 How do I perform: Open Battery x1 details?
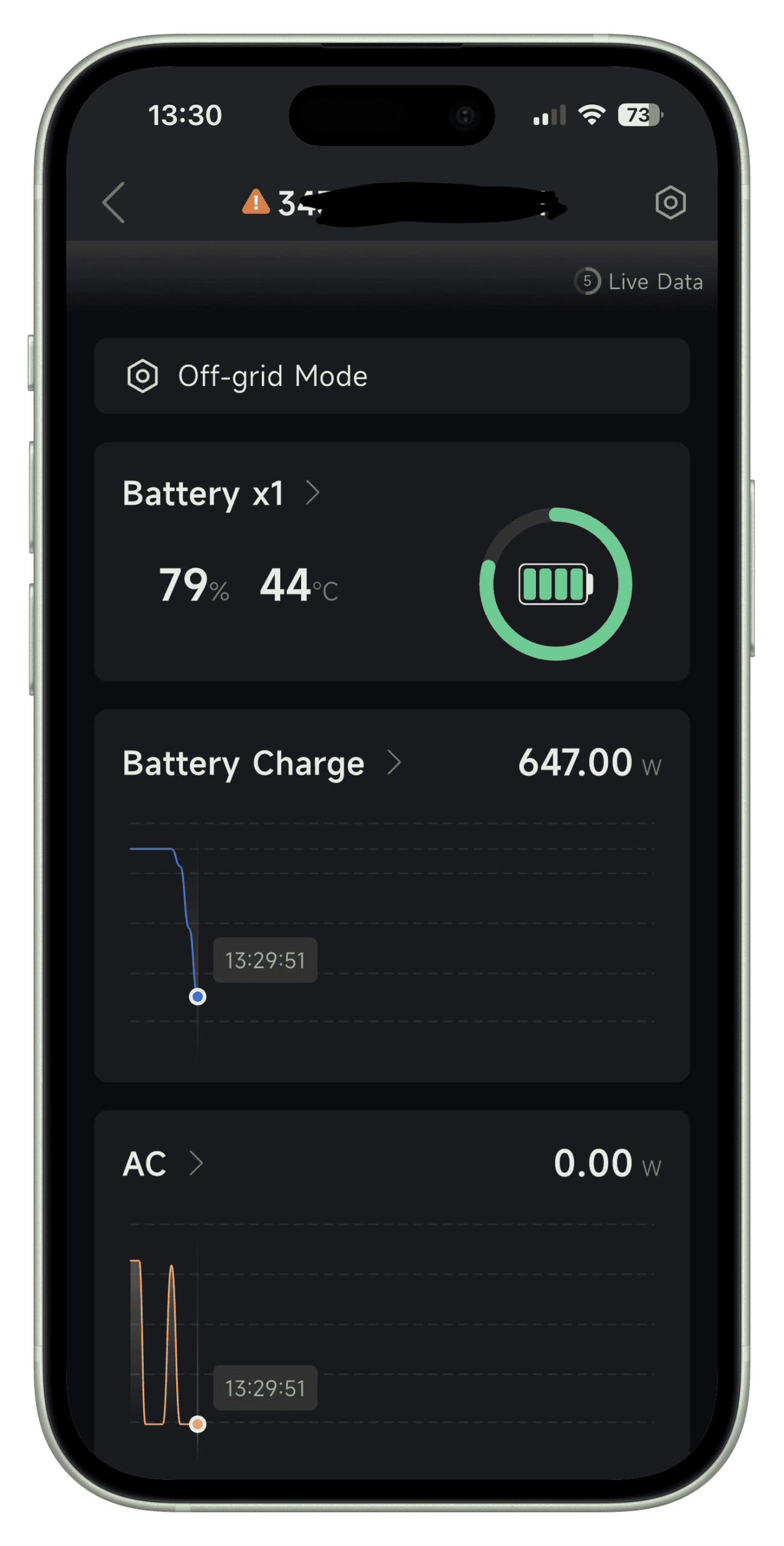click(x=220, y=494)
